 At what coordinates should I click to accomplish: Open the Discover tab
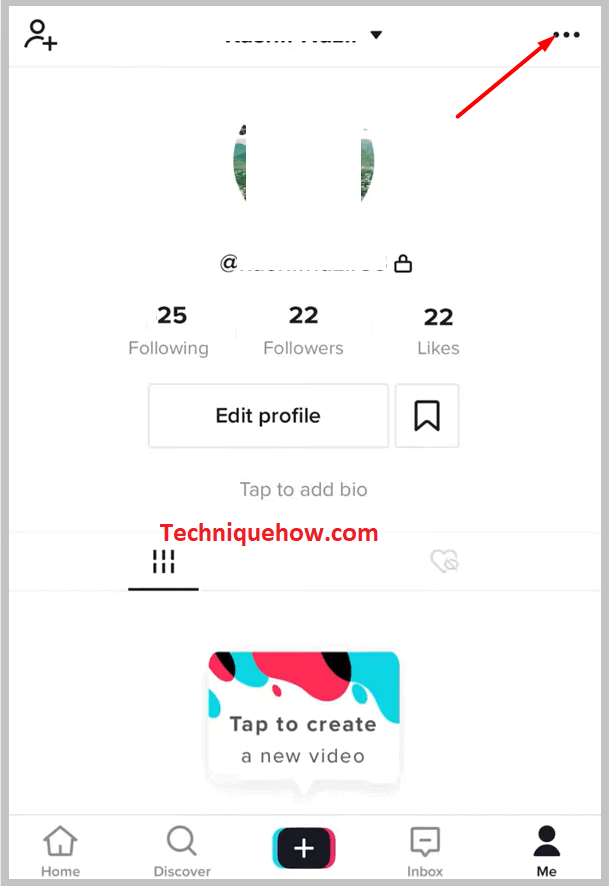click(182, 853)
